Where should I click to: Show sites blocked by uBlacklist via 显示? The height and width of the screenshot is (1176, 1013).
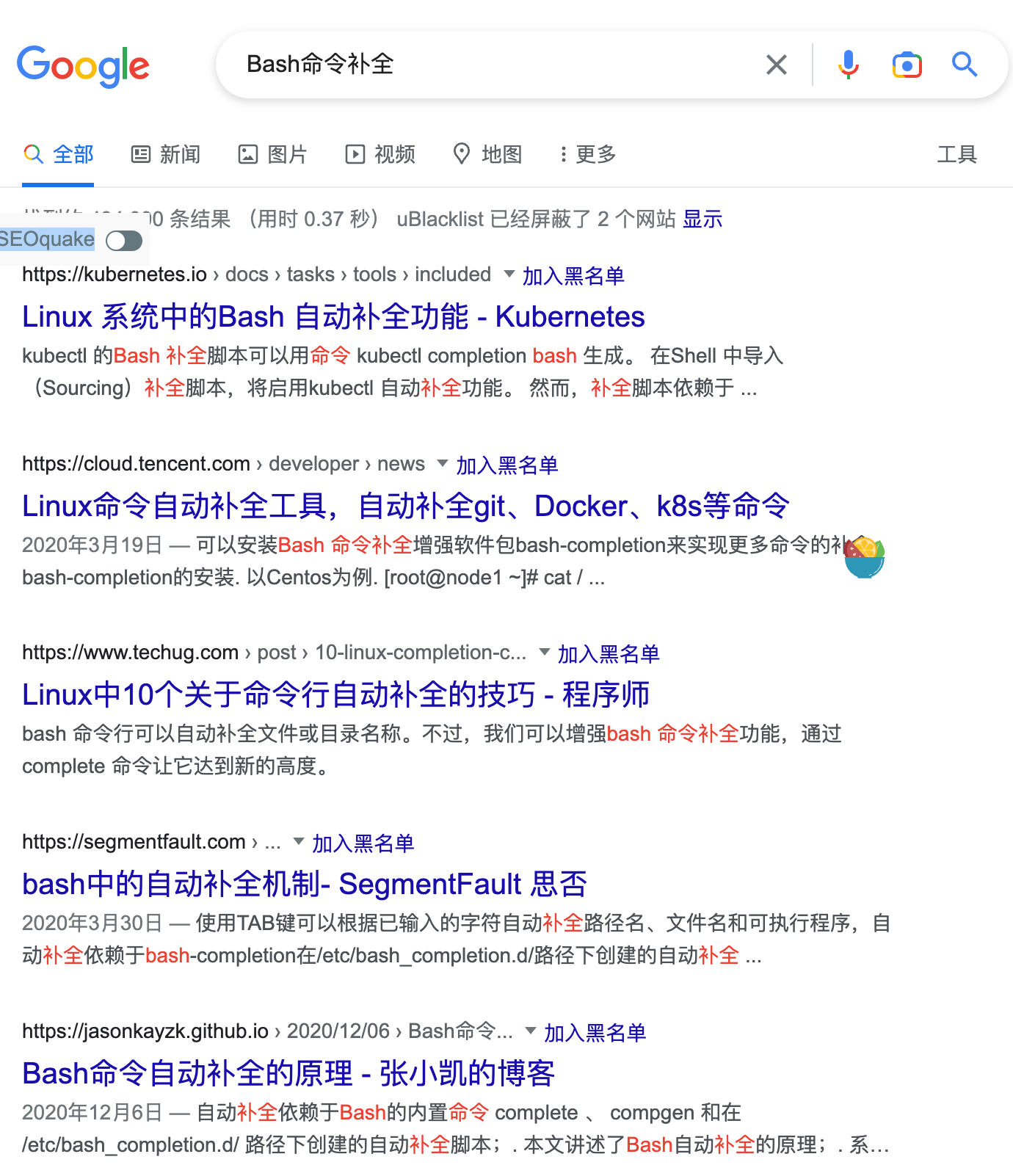(702, 219)
